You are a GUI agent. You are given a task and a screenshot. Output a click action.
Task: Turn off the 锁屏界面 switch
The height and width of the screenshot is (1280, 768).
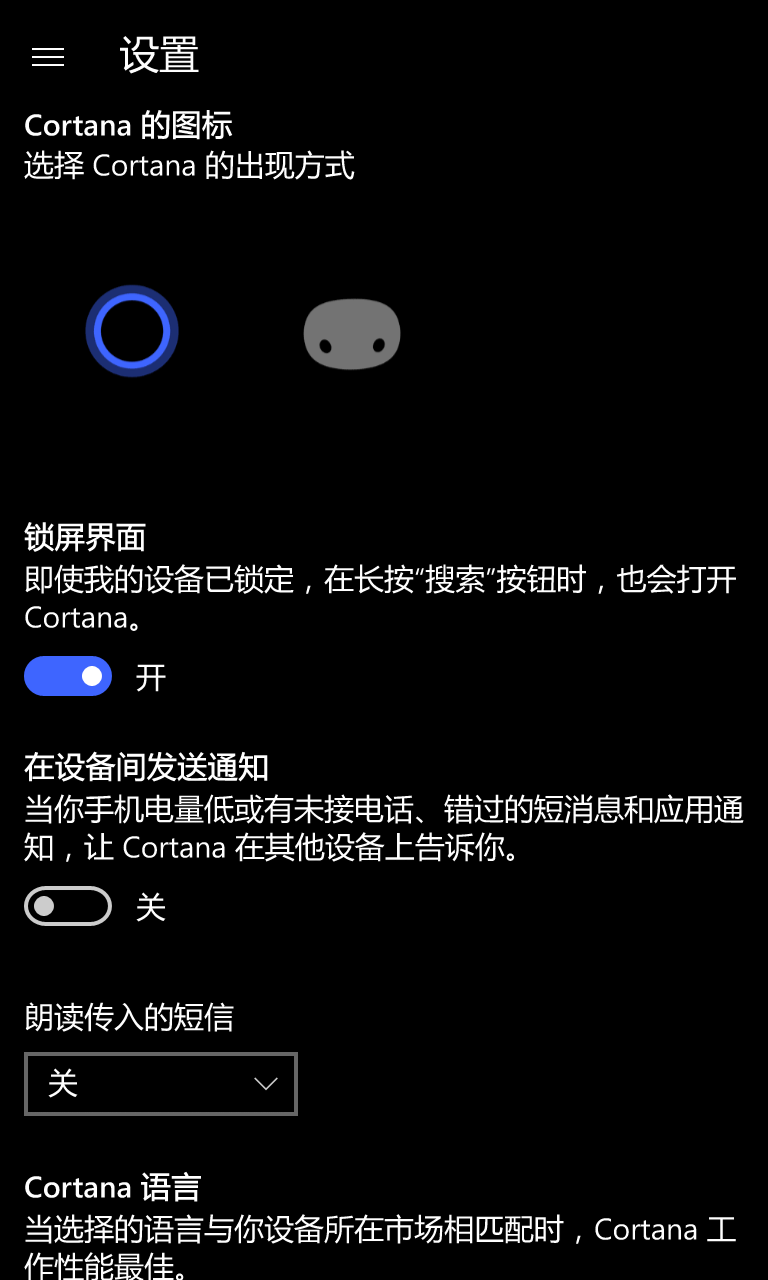68,677
